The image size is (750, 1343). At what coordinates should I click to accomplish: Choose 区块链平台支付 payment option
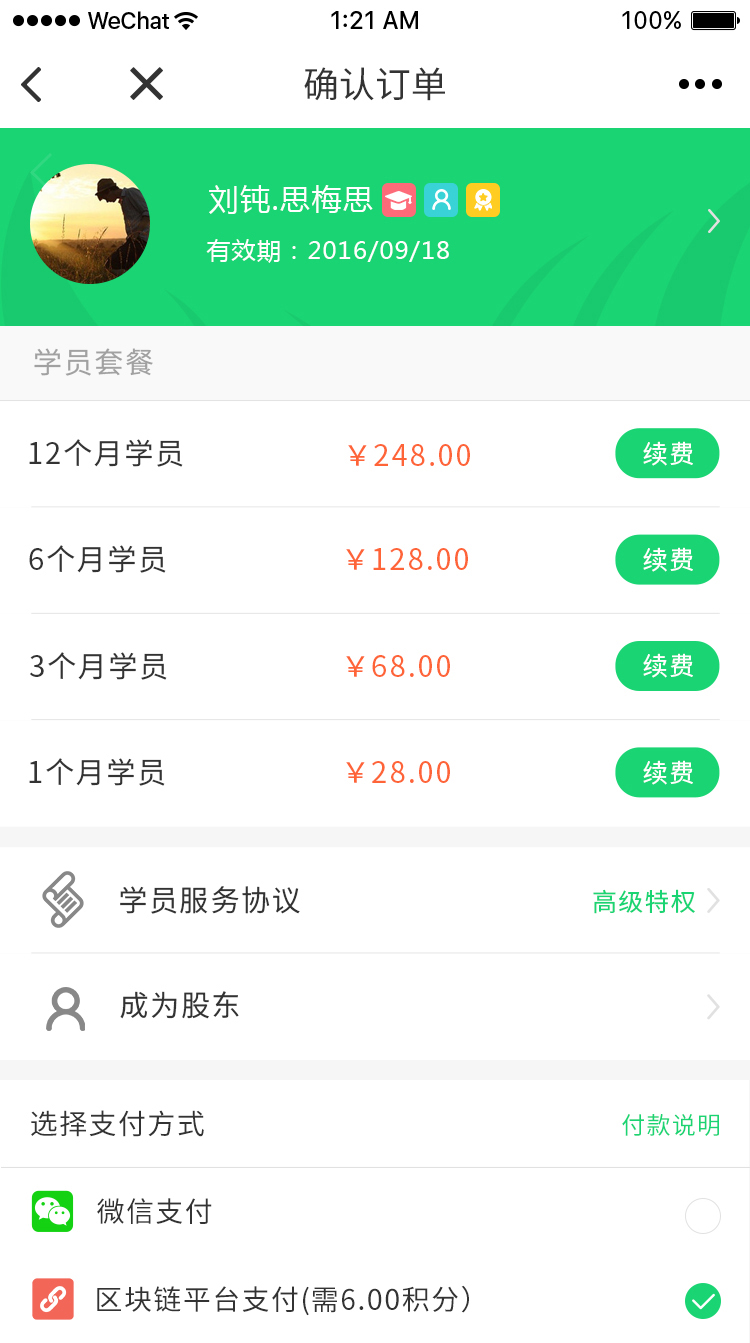point(702,1301)
